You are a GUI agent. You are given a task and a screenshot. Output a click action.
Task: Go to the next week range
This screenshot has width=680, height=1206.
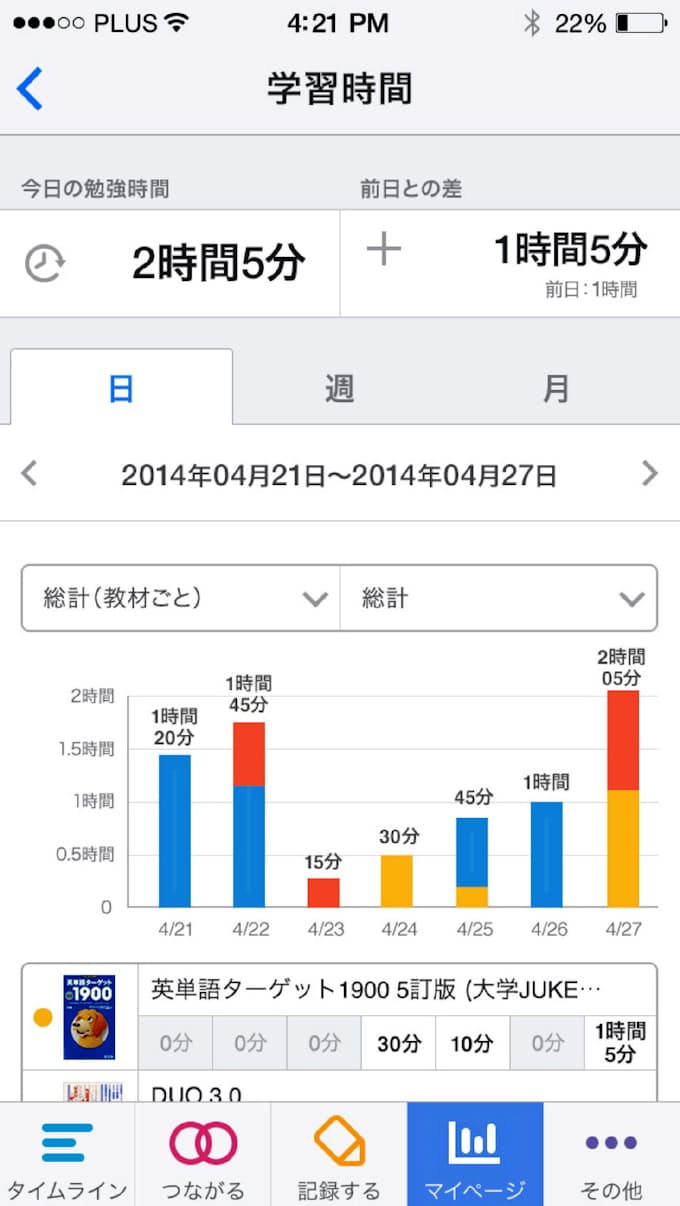(x=650, y=474)
